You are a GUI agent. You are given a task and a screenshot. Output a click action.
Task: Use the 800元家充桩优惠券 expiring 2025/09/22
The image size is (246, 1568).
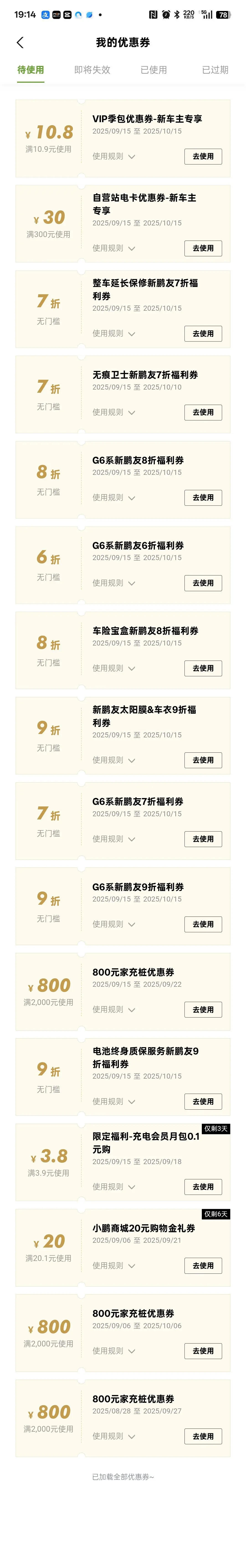tap(203, 1009)
